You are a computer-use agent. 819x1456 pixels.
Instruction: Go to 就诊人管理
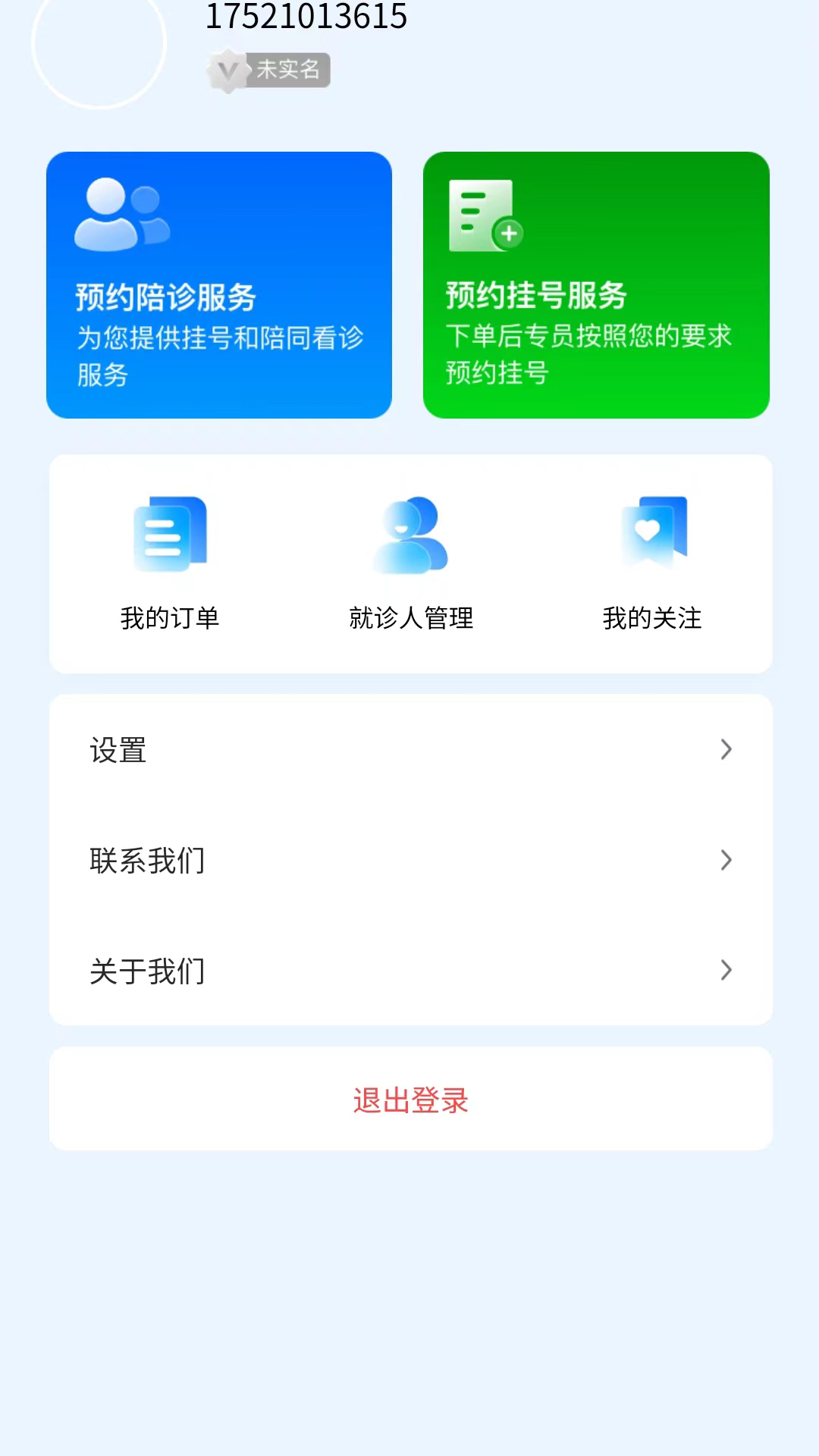[411, 563]
